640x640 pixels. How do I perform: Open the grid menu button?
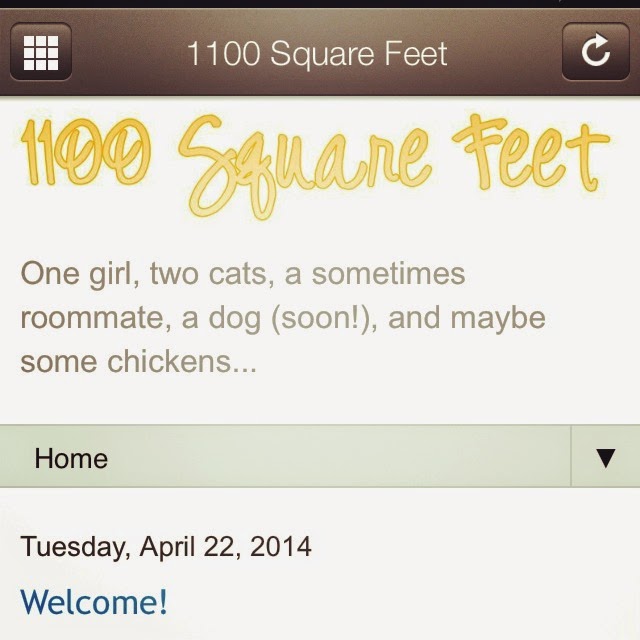click(40, 52)
